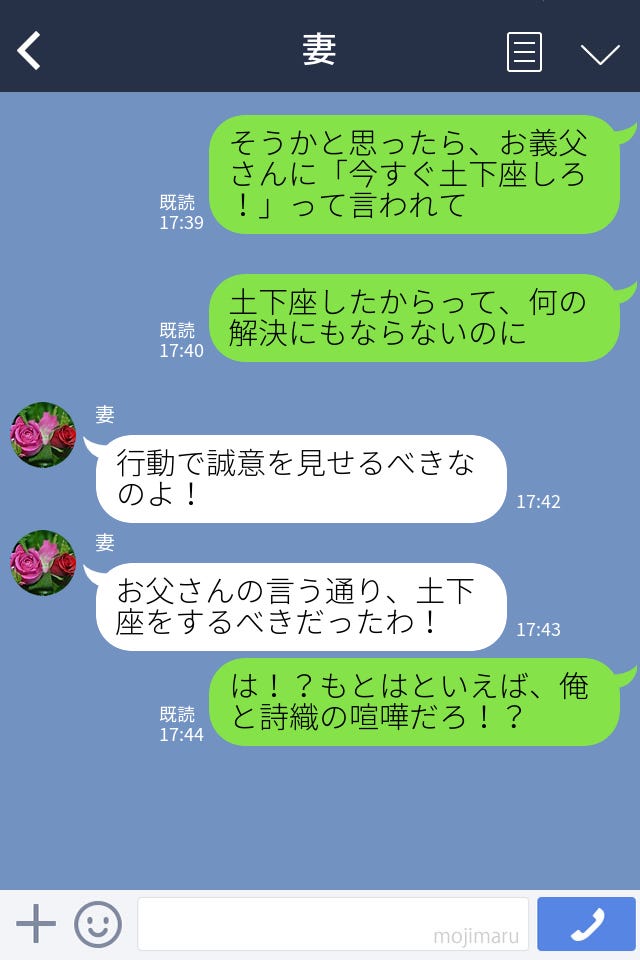Image resolution: width=640 pixels, height=960 pixels.
Task: Open 妻's avatar beside the お父さんの言う通り message
Action: (43, 563)
